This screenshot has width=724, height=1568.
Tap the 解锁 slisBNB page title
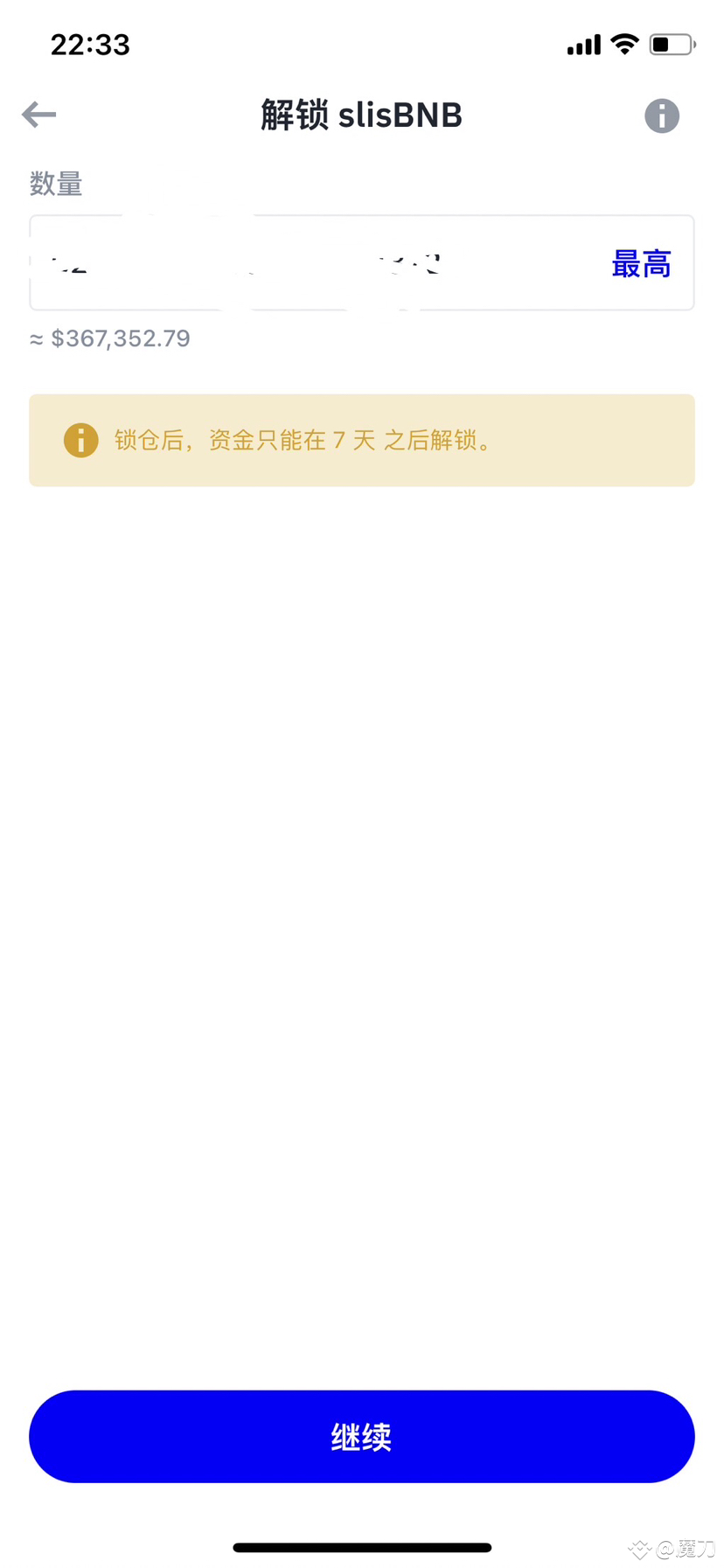(x=361, y=115)
